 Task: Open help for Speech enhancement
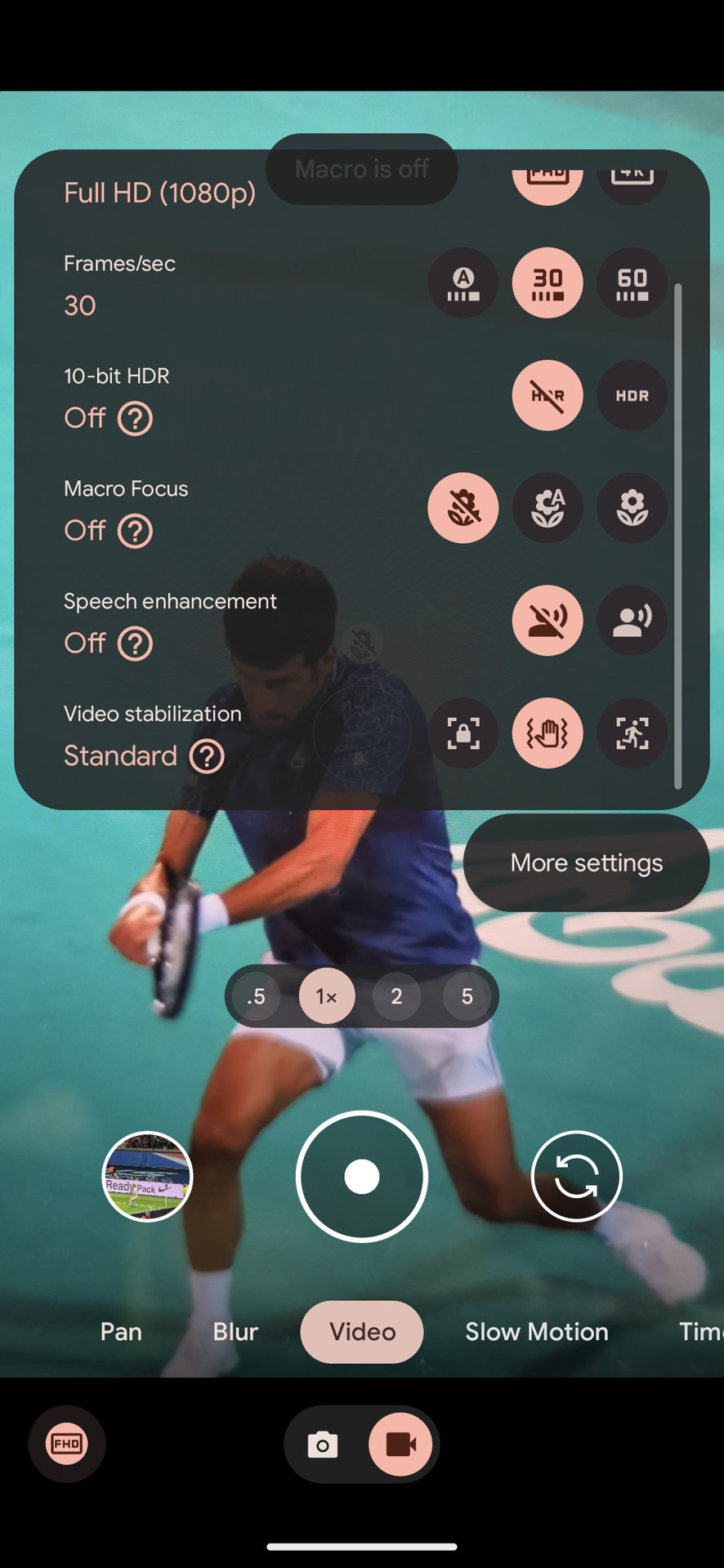tap(136, 644)
